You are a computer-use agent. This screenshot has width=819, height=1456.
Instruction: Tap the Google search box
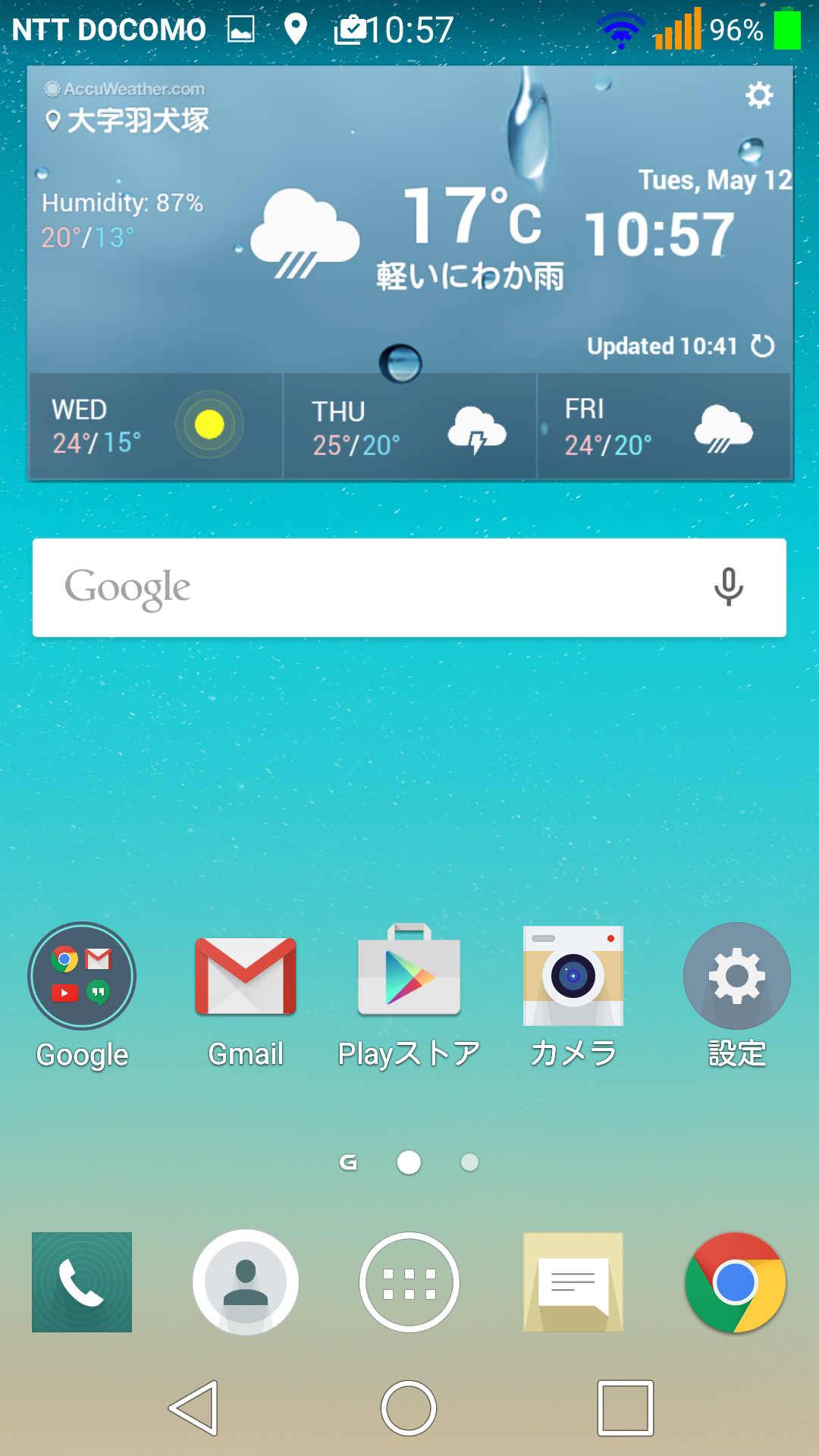point(364,588)
